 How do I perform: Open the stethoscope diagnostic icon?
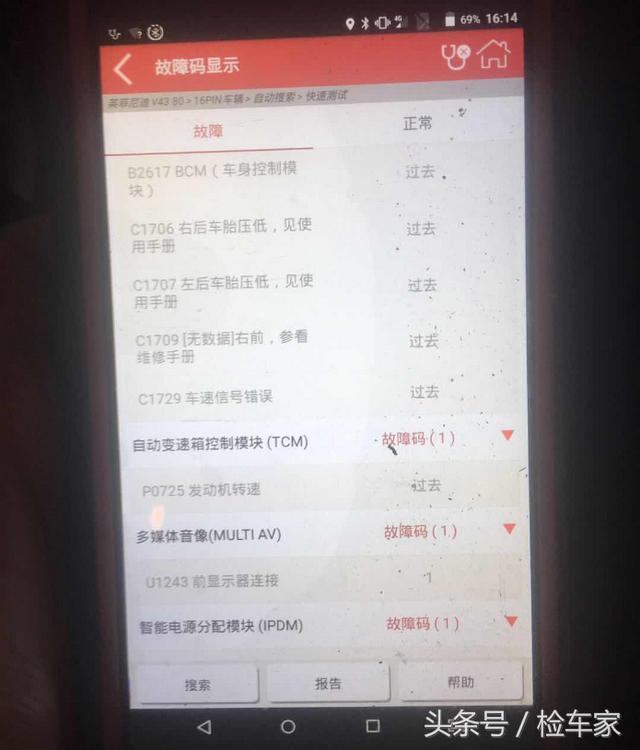[x=455, y=56]
